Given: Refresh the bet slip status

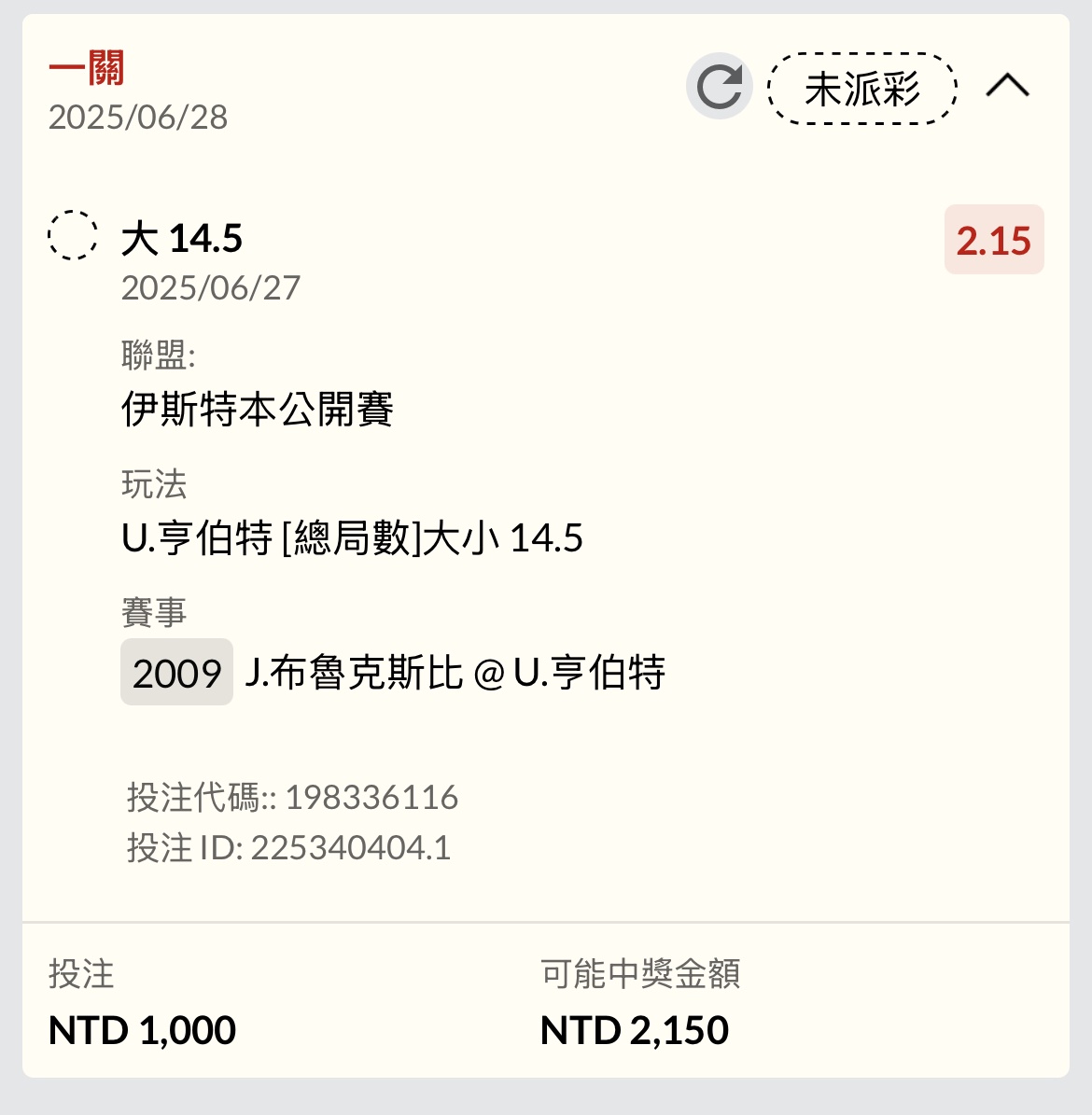Looking at the screenshot, I should tap(719, 87).
